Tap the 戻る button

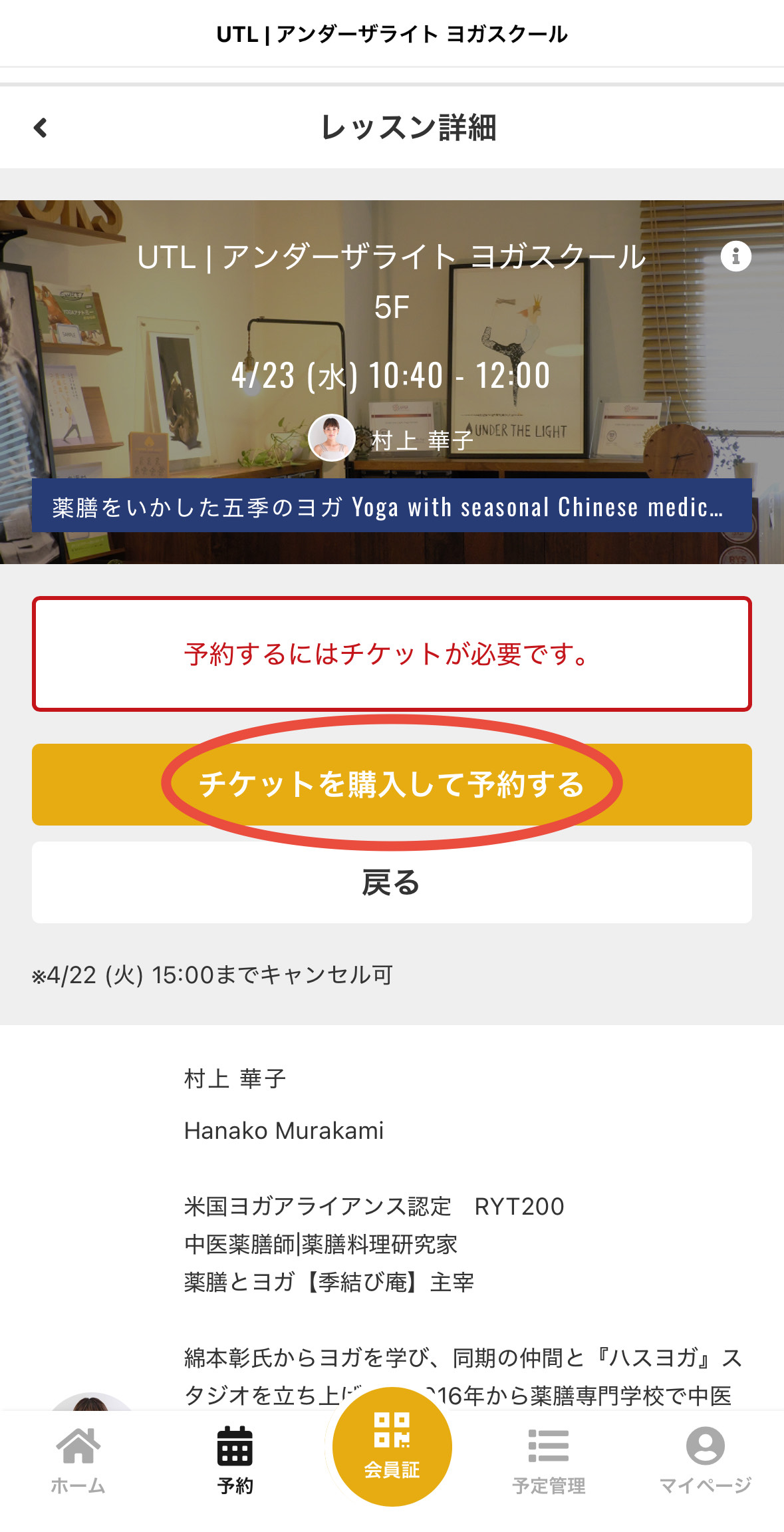pyautogui.click(x=392, y=882)
